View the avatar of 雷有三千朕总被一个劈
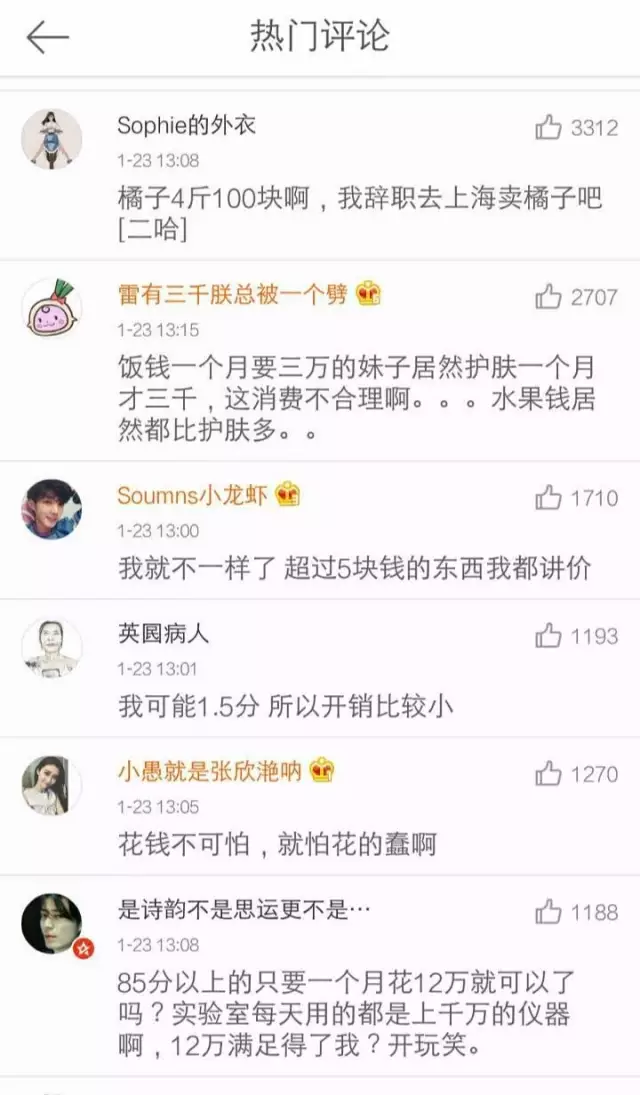640x1095 pixels. [51, 308]
